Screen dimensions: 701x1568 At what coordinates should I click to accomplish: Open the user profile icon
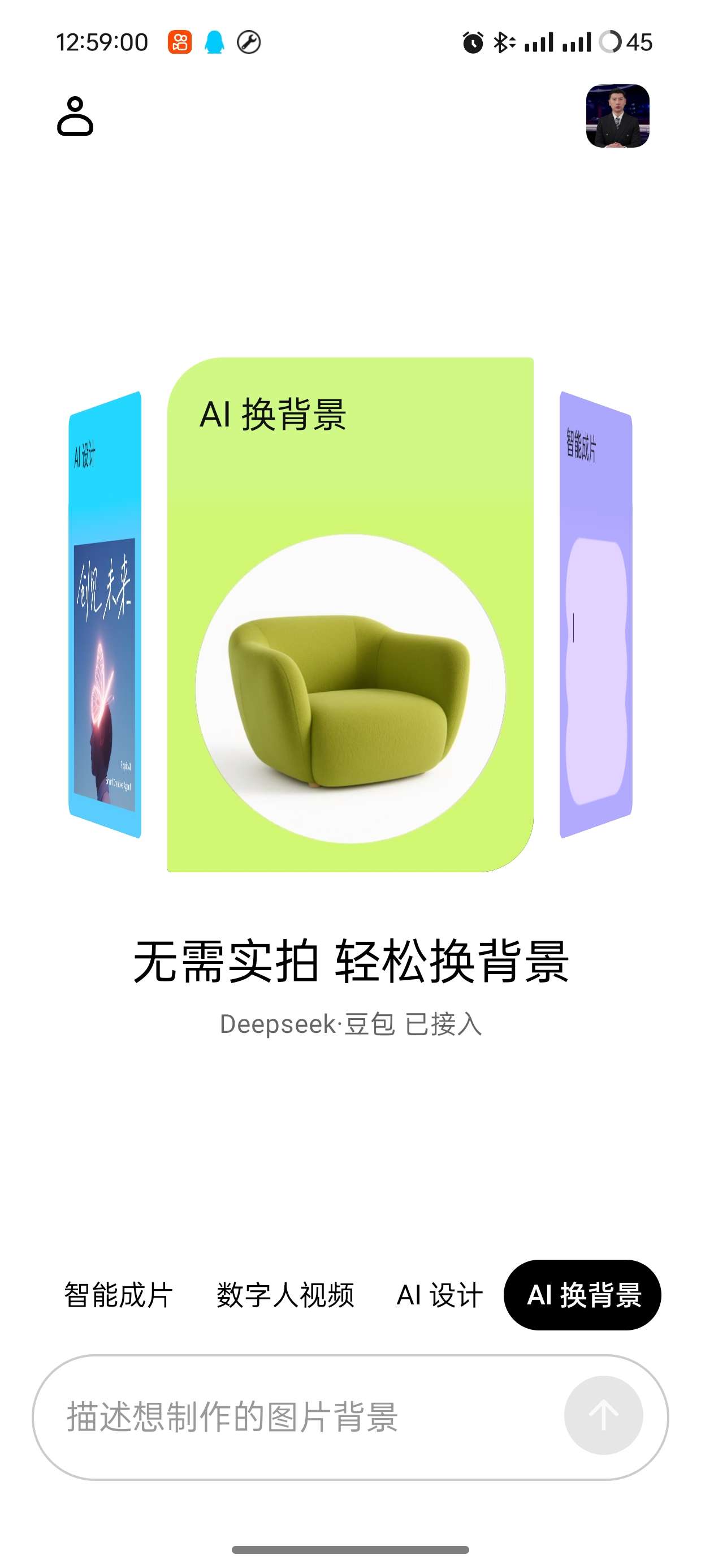[x=75, y=115]
